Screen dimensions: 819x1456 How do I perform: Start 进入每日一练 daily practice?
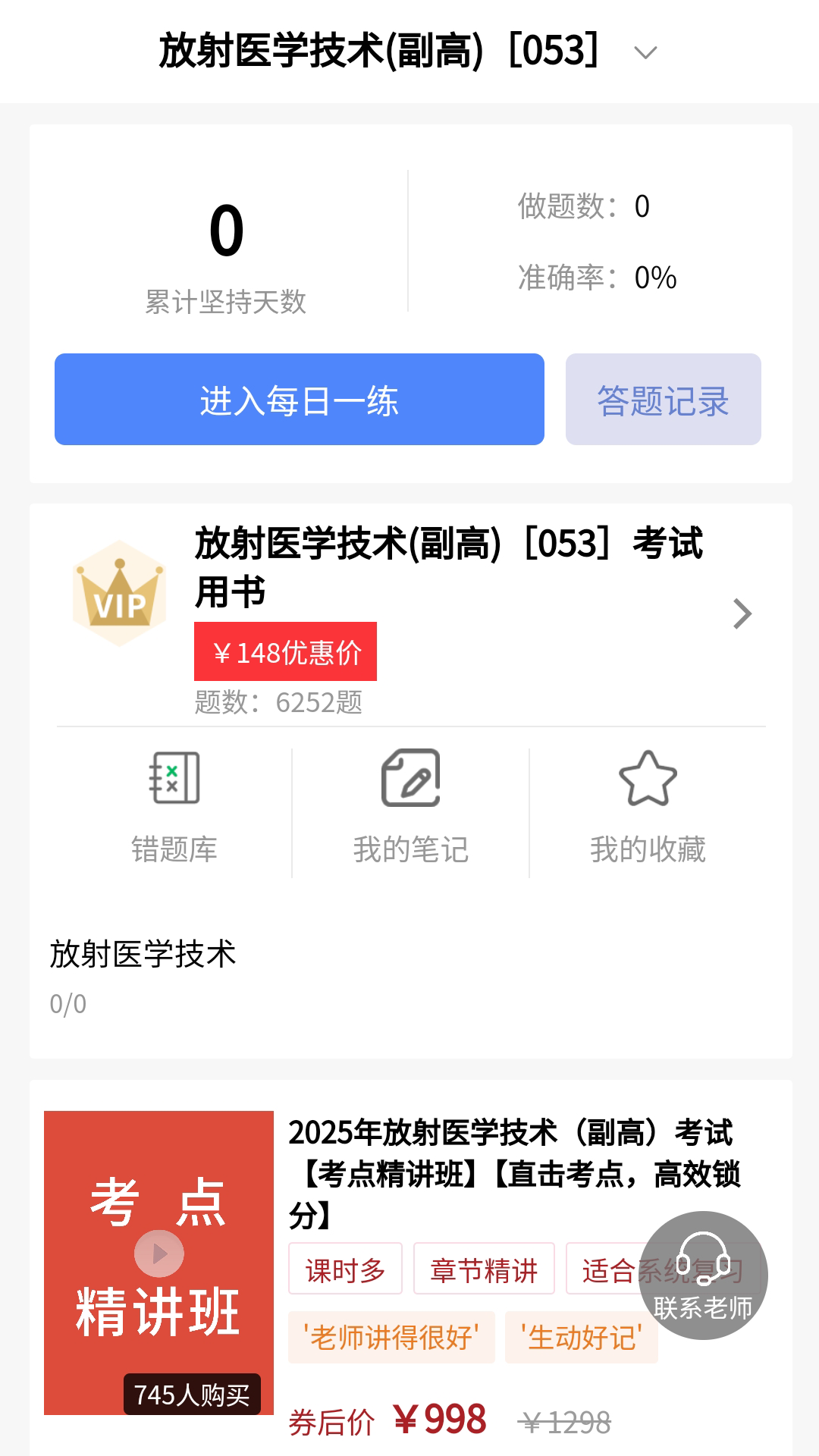pos(300,400)
